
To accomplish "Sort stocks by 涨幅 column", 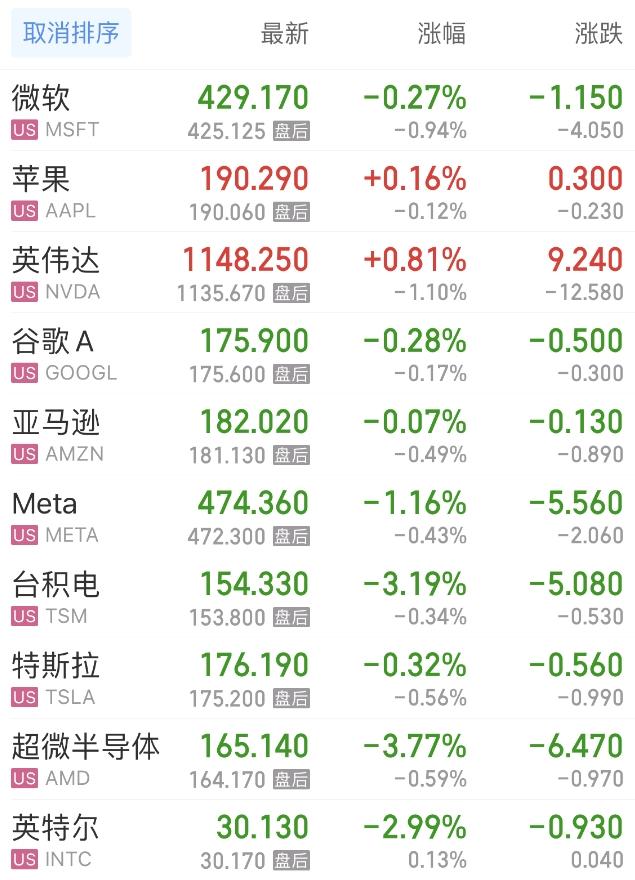I will pos(441,34).
